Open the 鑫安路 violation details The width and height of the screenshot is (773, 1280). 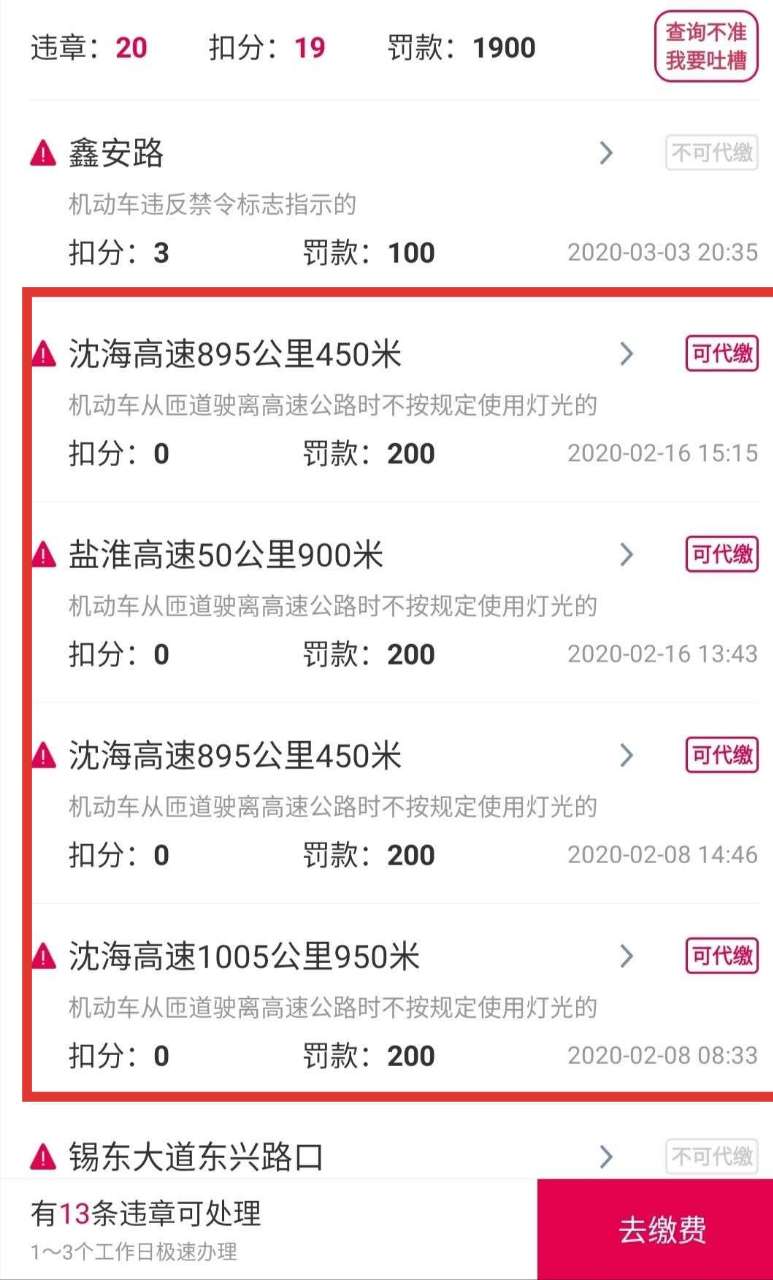pyautogui.click(x=386, y=199)
